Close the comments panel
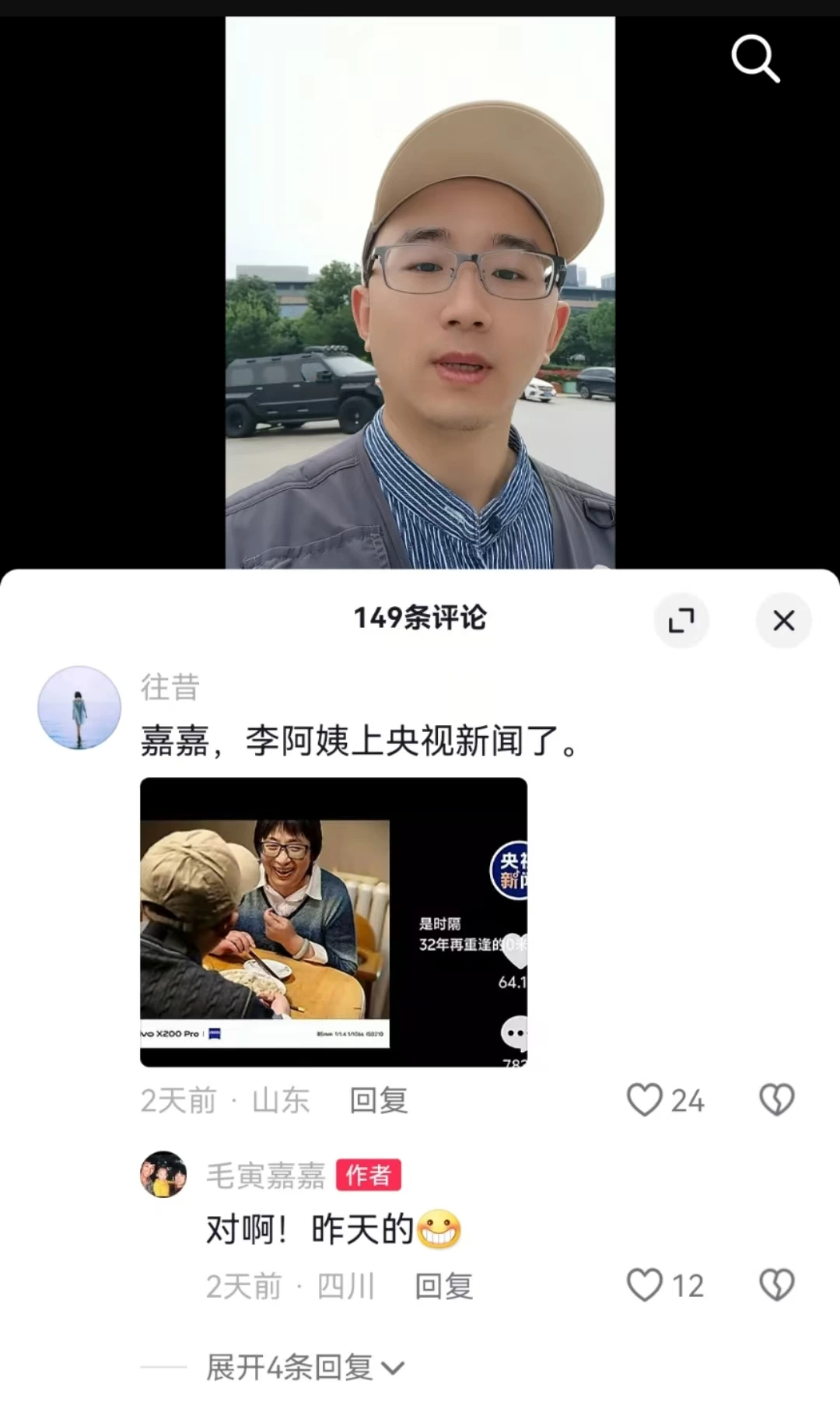The image size is (840, 1402). (x=783, y=620)
